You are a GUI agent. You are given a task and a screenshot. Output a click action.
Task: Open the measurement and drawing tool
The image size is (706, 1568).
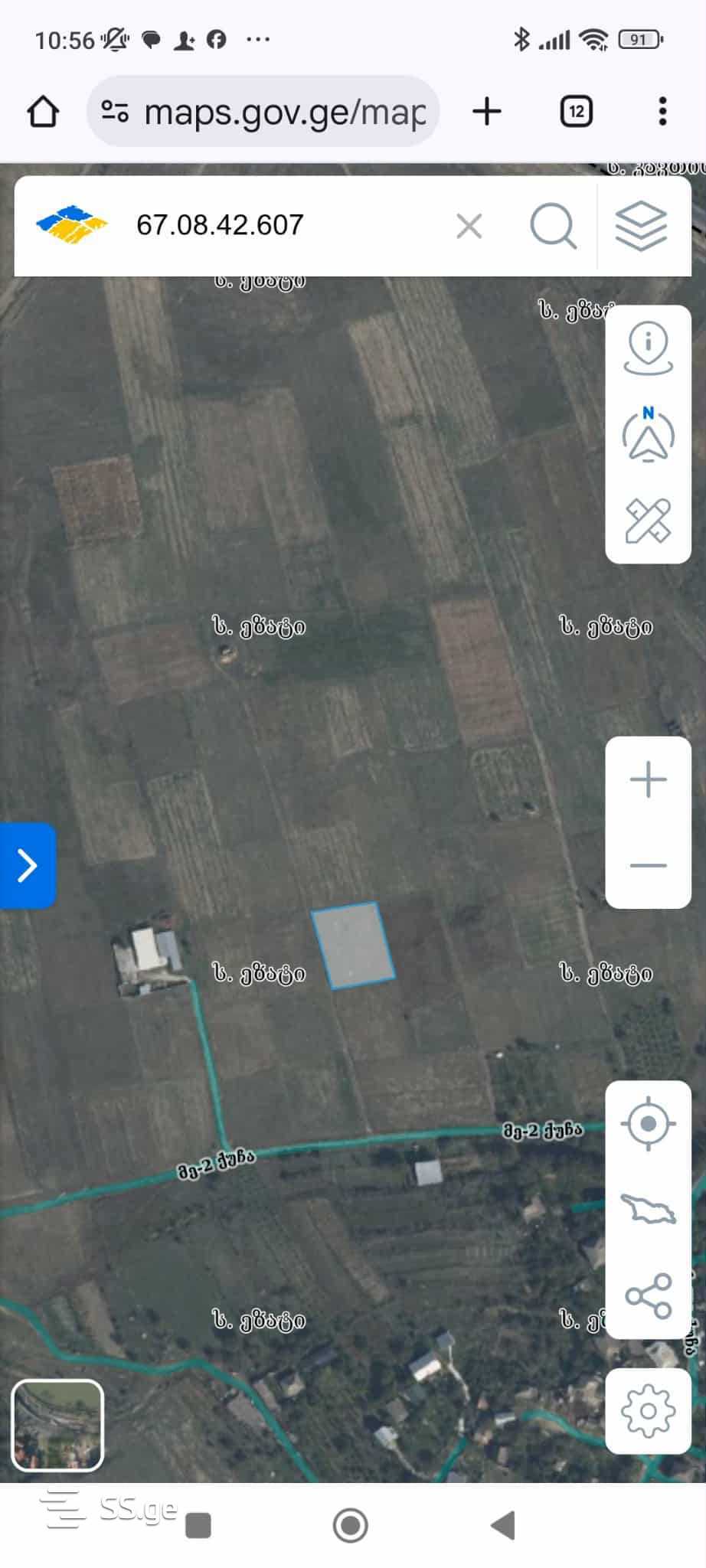click(648, 521)
